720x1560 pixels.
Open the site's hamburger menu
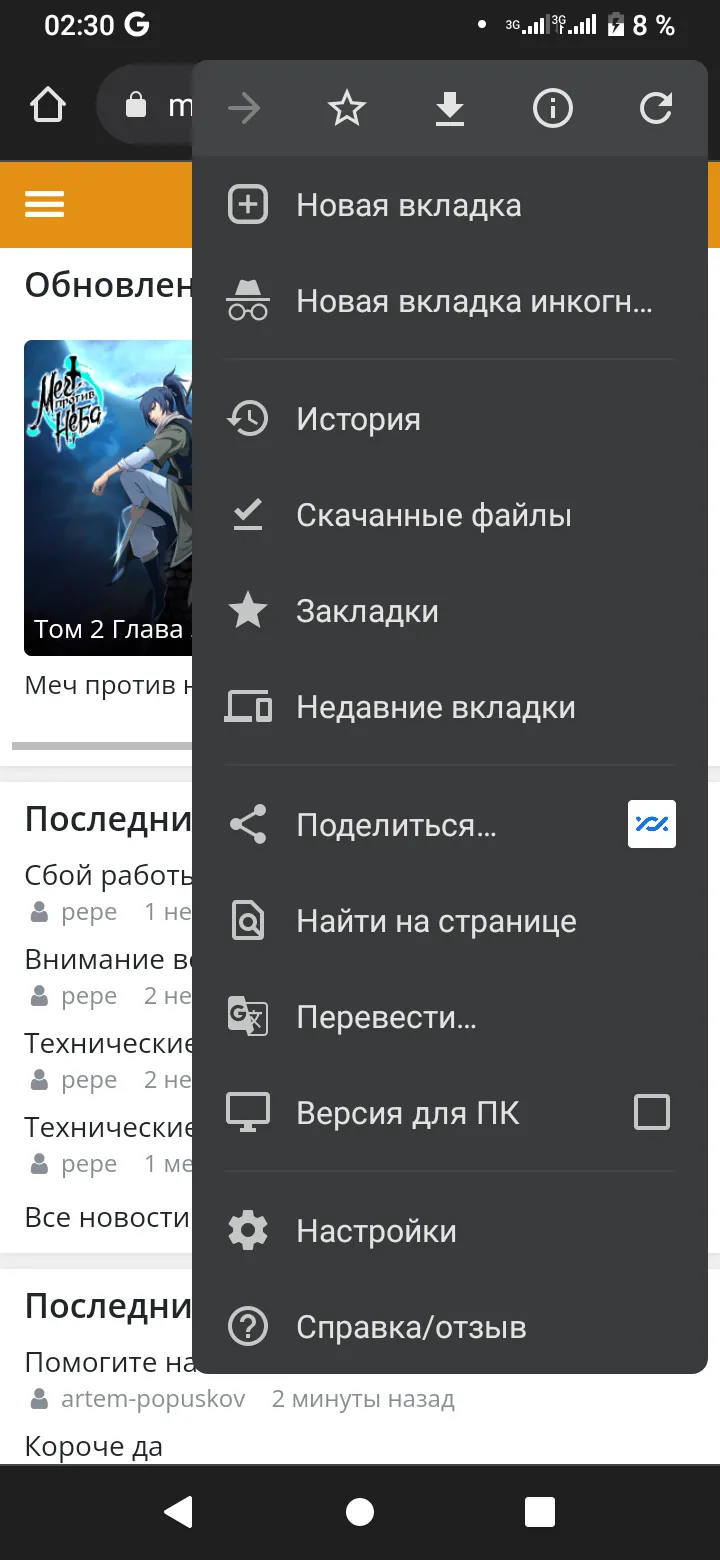45,204
